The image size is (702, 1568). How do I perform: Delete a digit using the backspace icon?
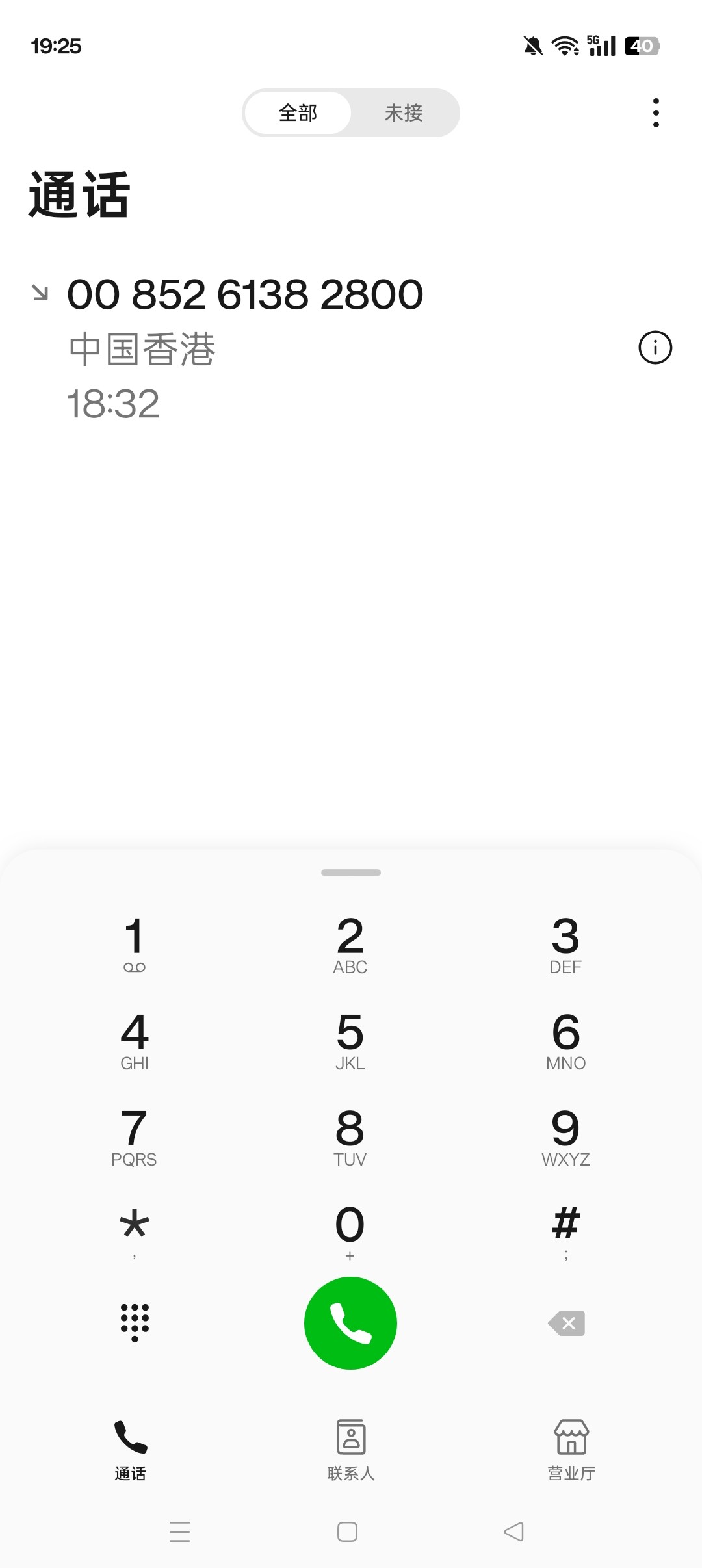point(565,1323)
